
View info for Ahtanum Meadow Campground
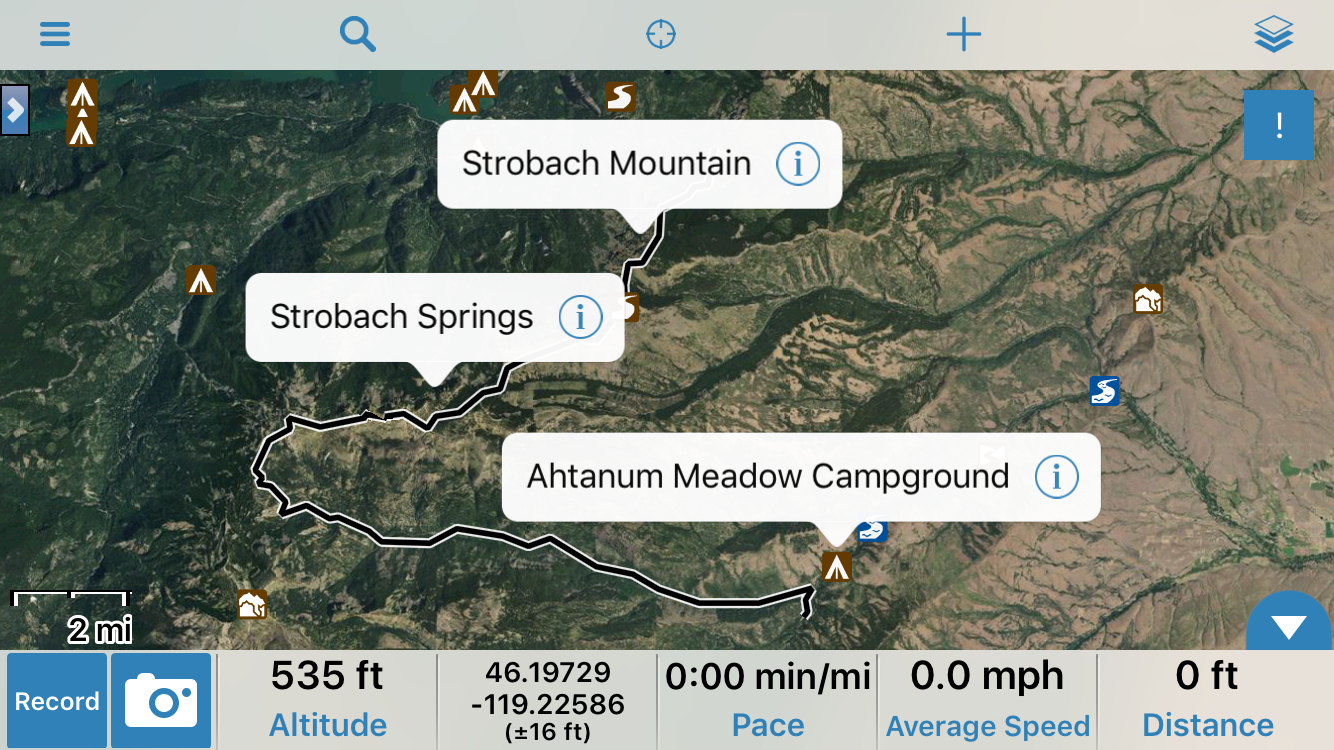point(1056,477)
